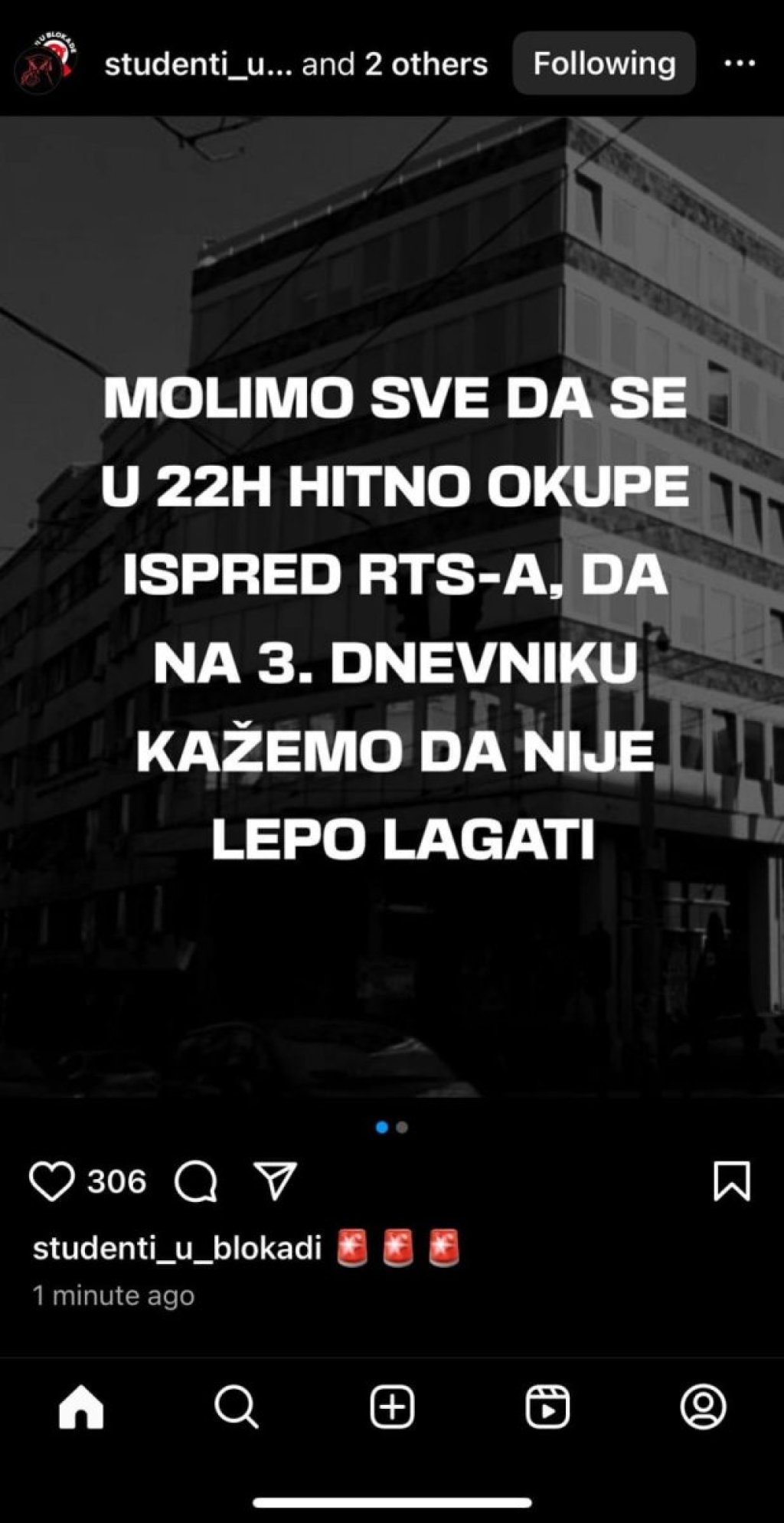Image resolution: width=784 pixels, height=1523 pixels.
Task: Switch to the Search tab
Action: [x=237, y=1407]
